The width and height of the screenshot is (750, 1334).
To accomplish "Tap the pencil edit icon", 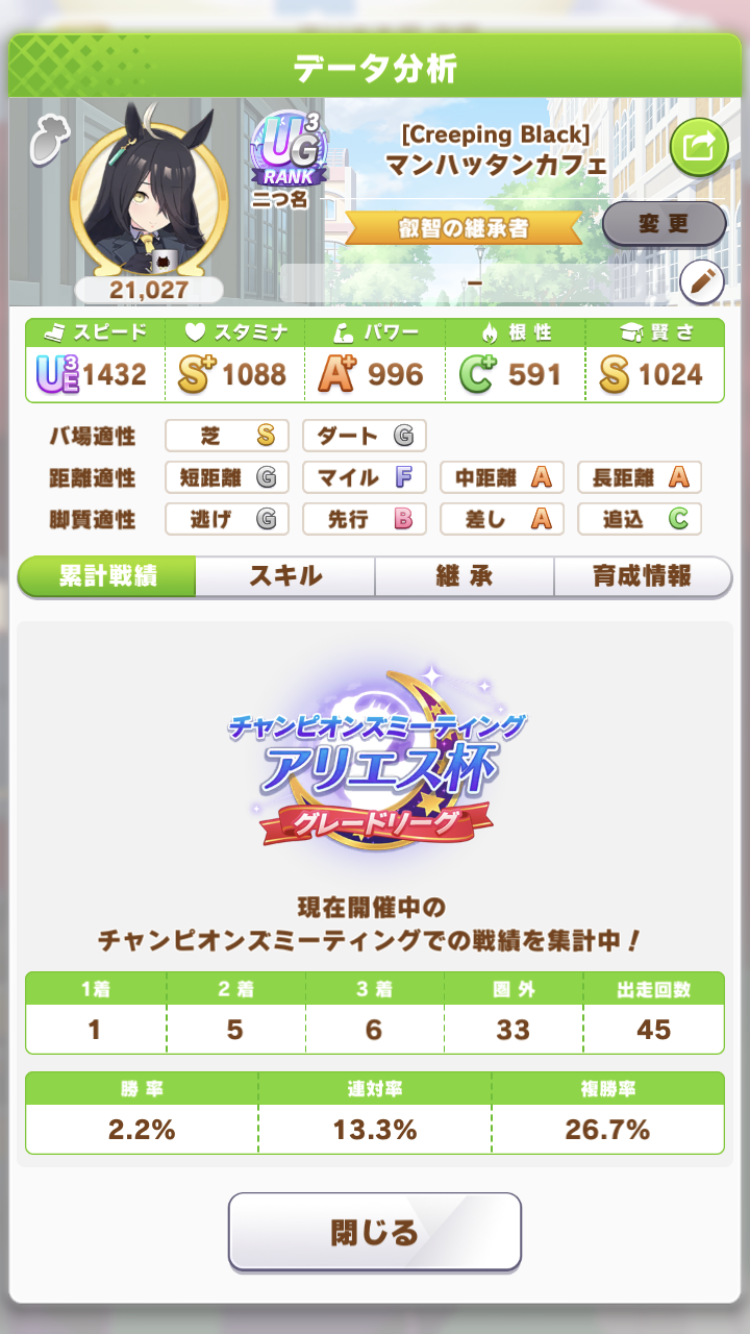I will click(701, 284).
